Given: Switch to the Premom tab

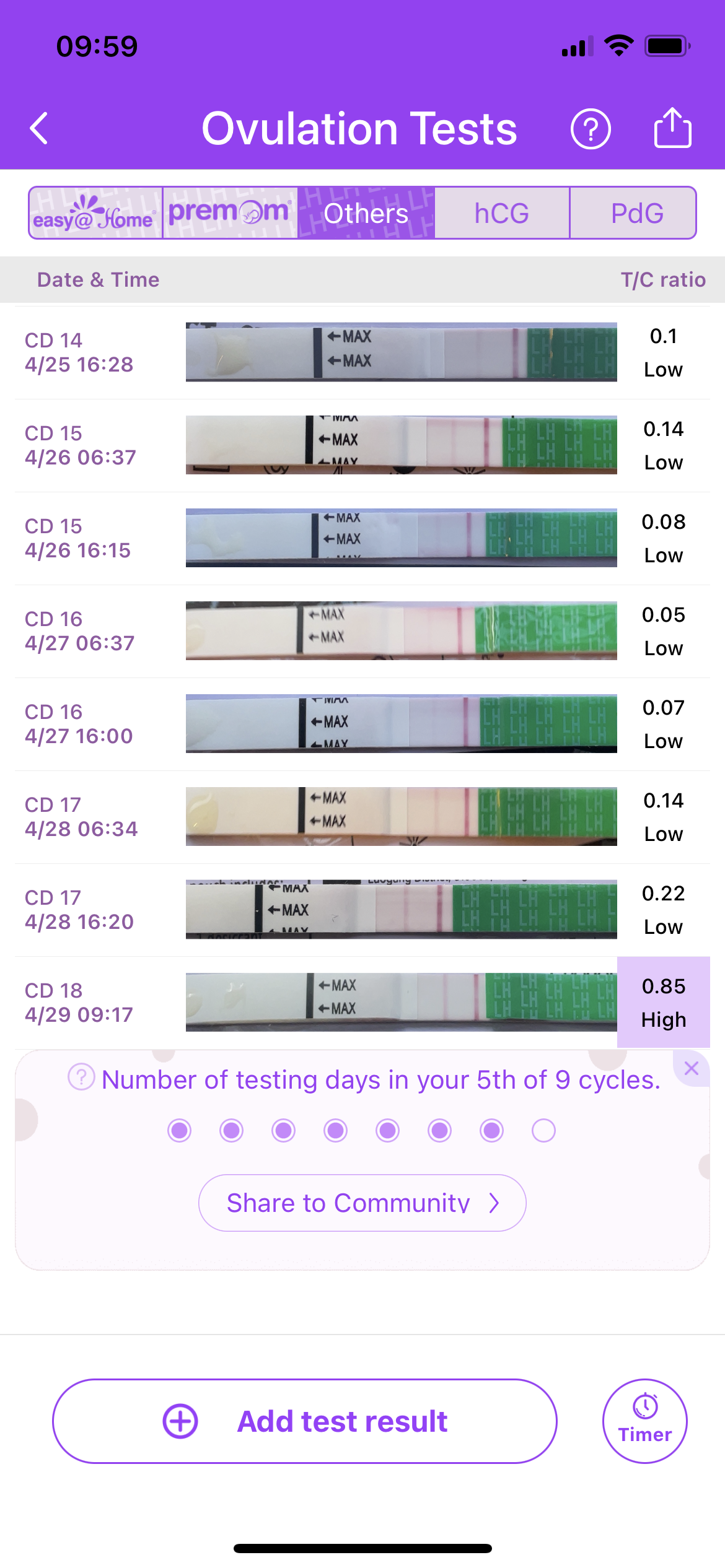Looking at the screenshot, I should 230,213.
